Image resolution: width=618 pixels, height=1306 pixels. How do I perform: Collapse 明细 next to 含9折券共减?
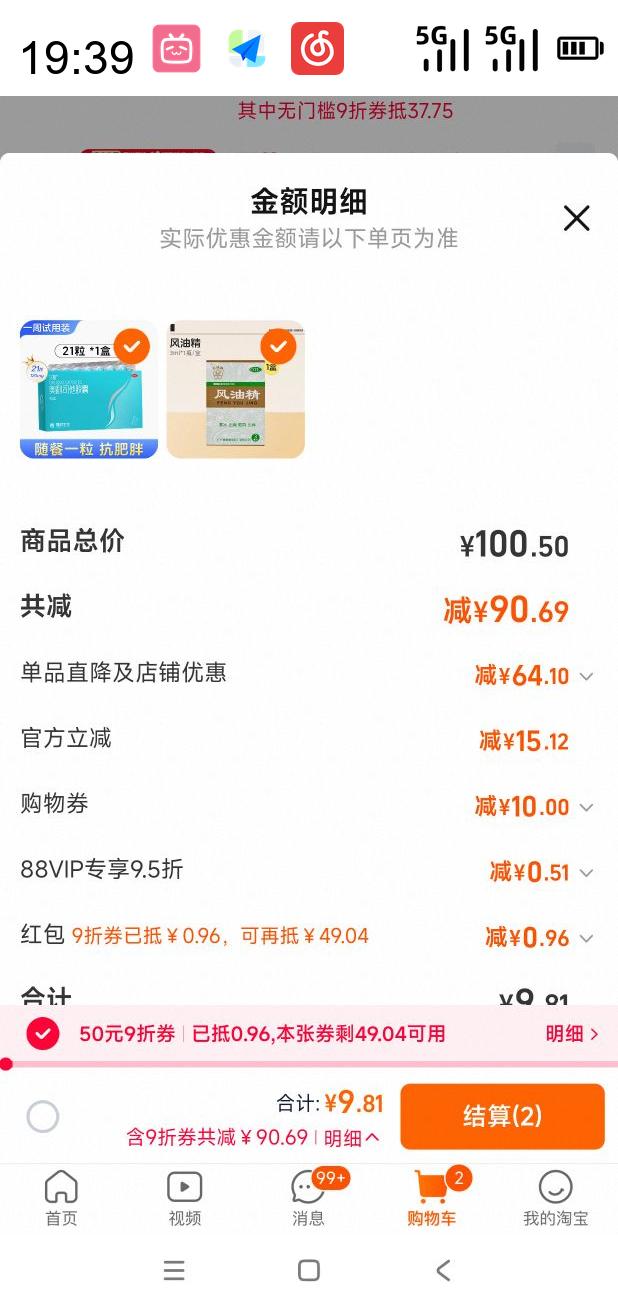pos(351,1137)
